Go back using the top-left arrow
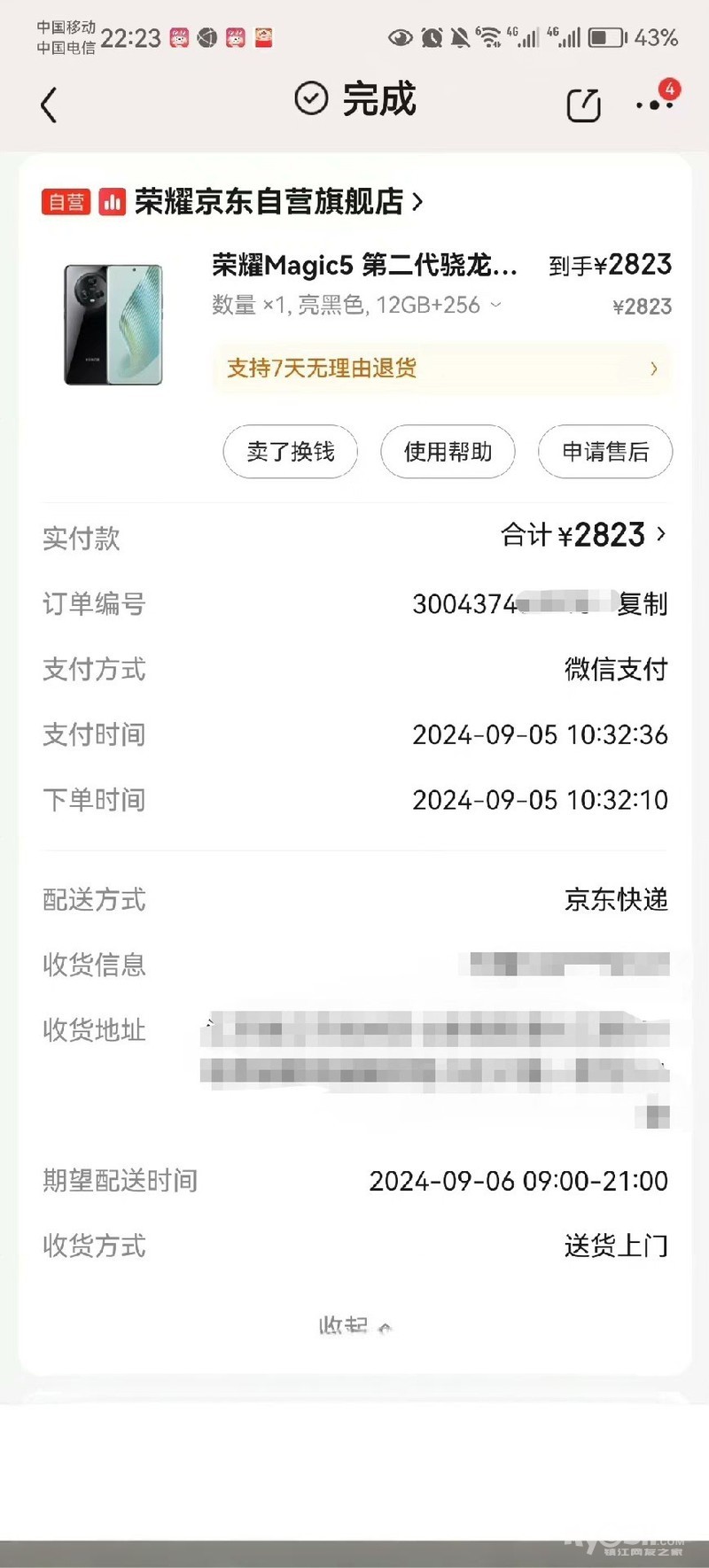 [x=50, y=105]
